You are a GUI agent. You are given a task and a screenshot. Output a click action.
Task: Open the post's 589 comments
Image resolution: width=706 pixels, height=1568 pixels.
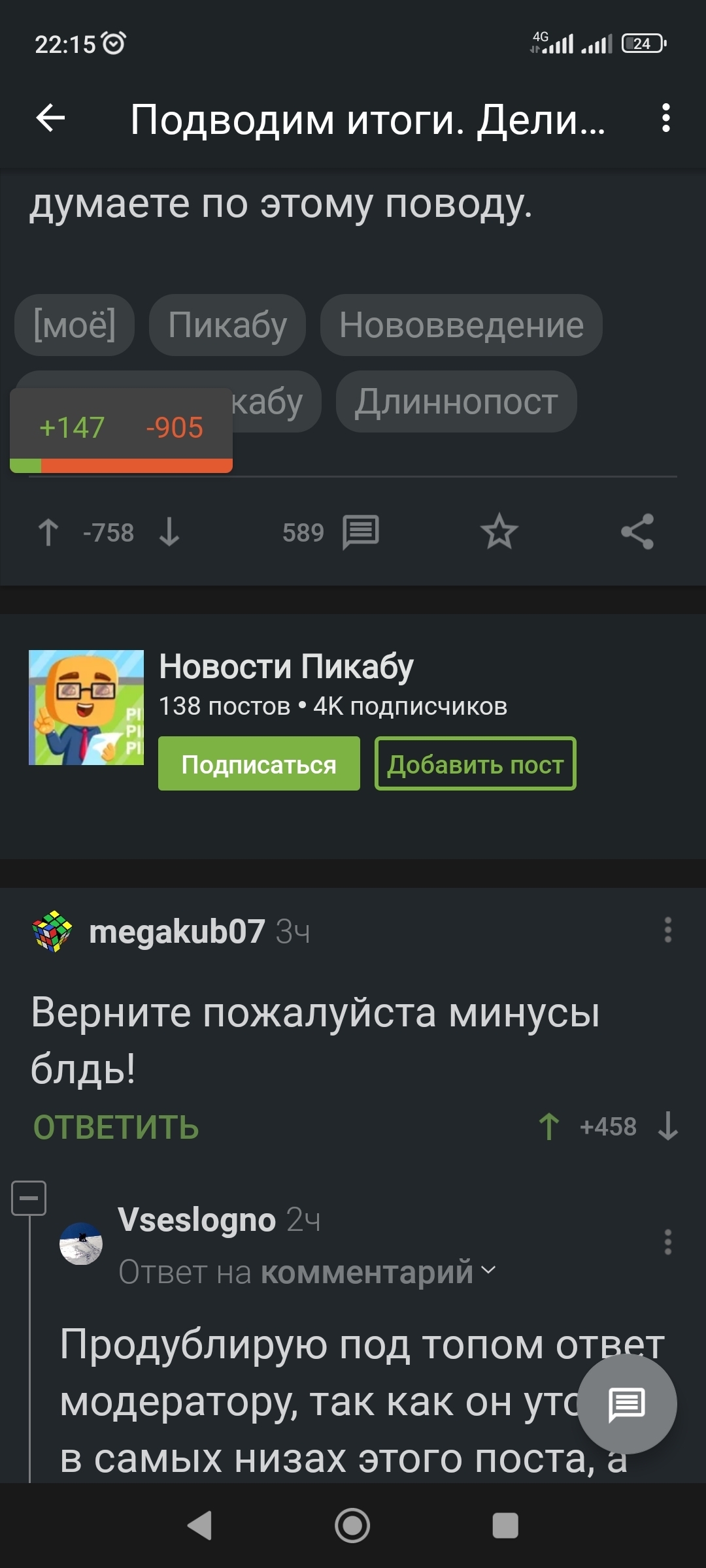click(331, 532)
